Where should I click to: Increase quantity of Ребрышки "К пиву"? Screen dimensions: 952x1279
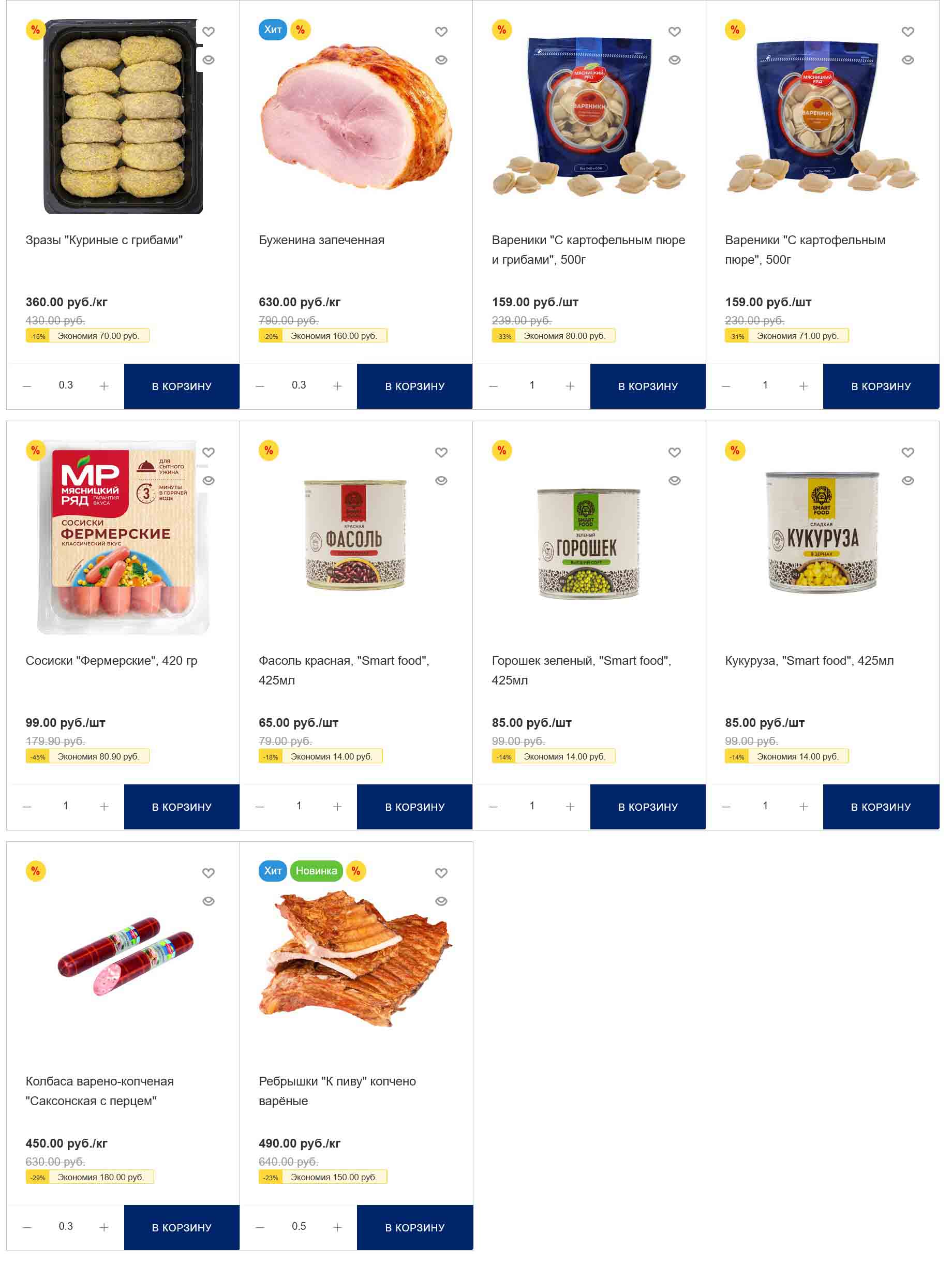point(337,1227)
